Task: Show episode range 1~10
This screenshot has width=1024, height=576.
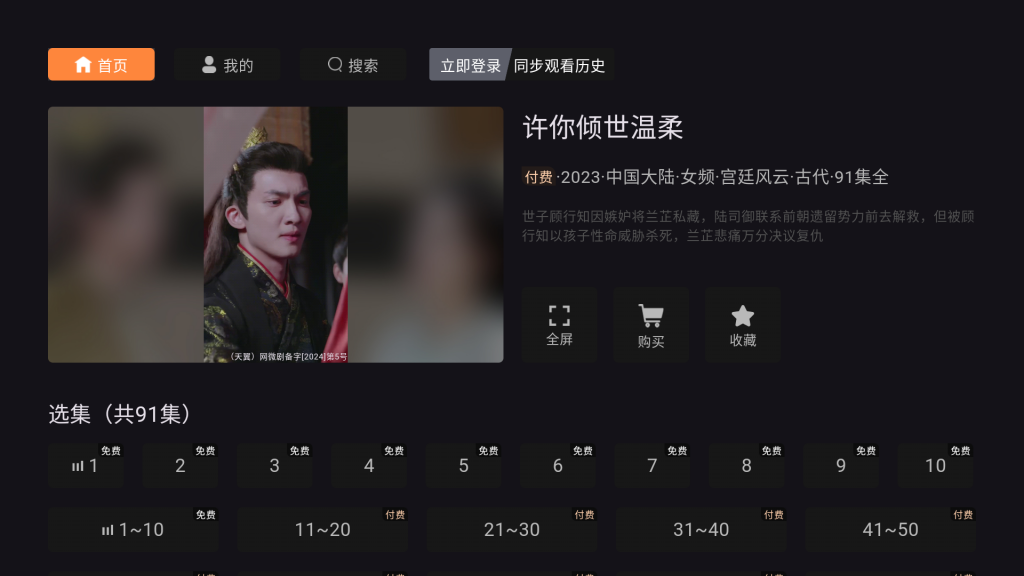Action: click(x=133, y=530)
